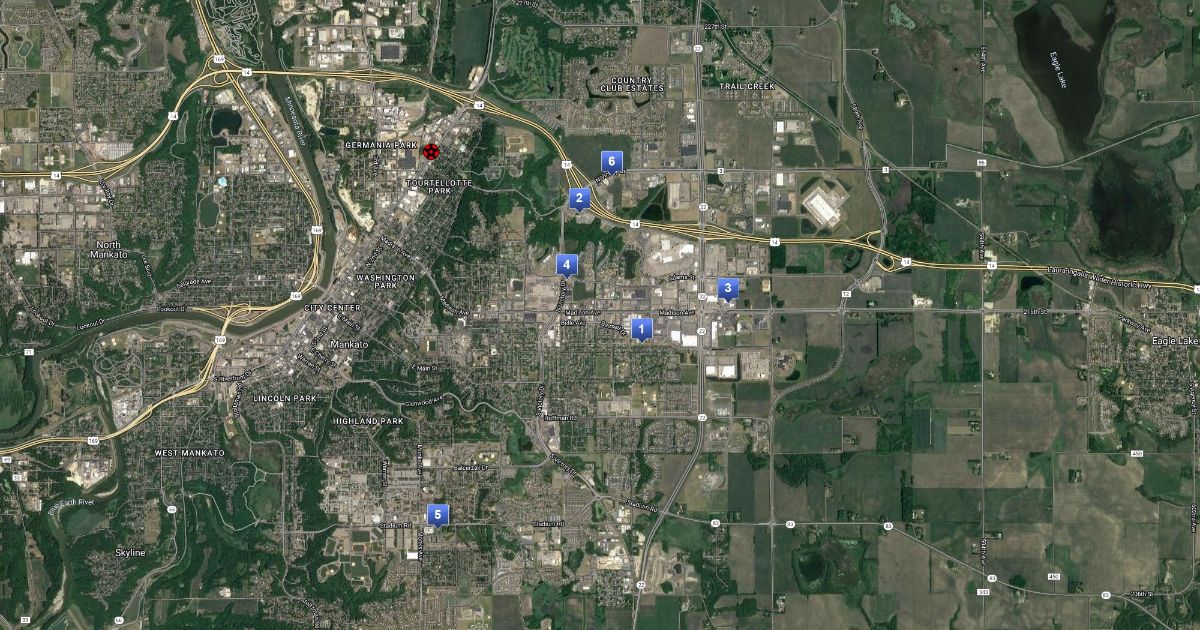The image size is (1200, 630).
Task: Open map marker number 3
Action: [728, 289]
